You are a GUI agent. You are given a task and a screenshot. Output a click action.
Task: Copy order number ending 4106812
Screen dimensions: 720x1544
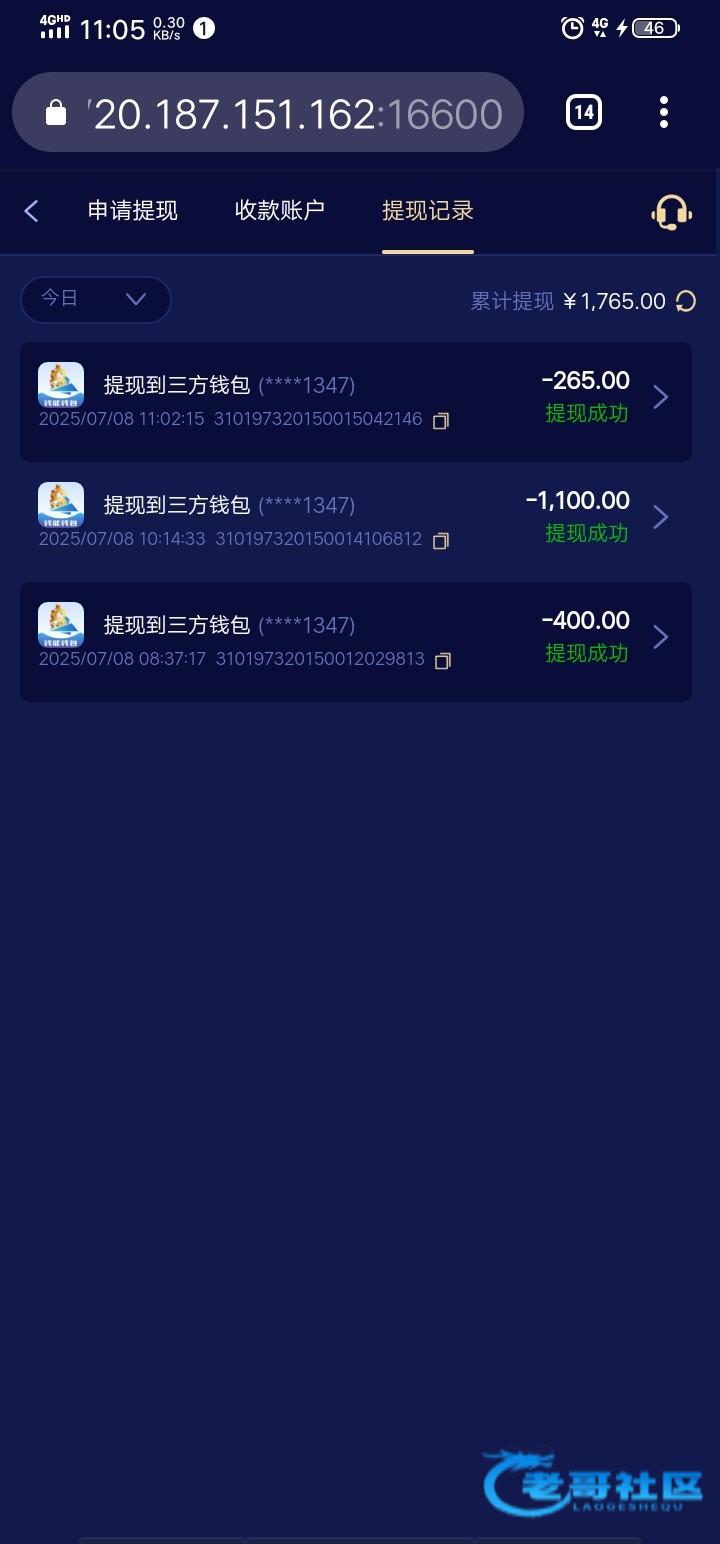441,541
